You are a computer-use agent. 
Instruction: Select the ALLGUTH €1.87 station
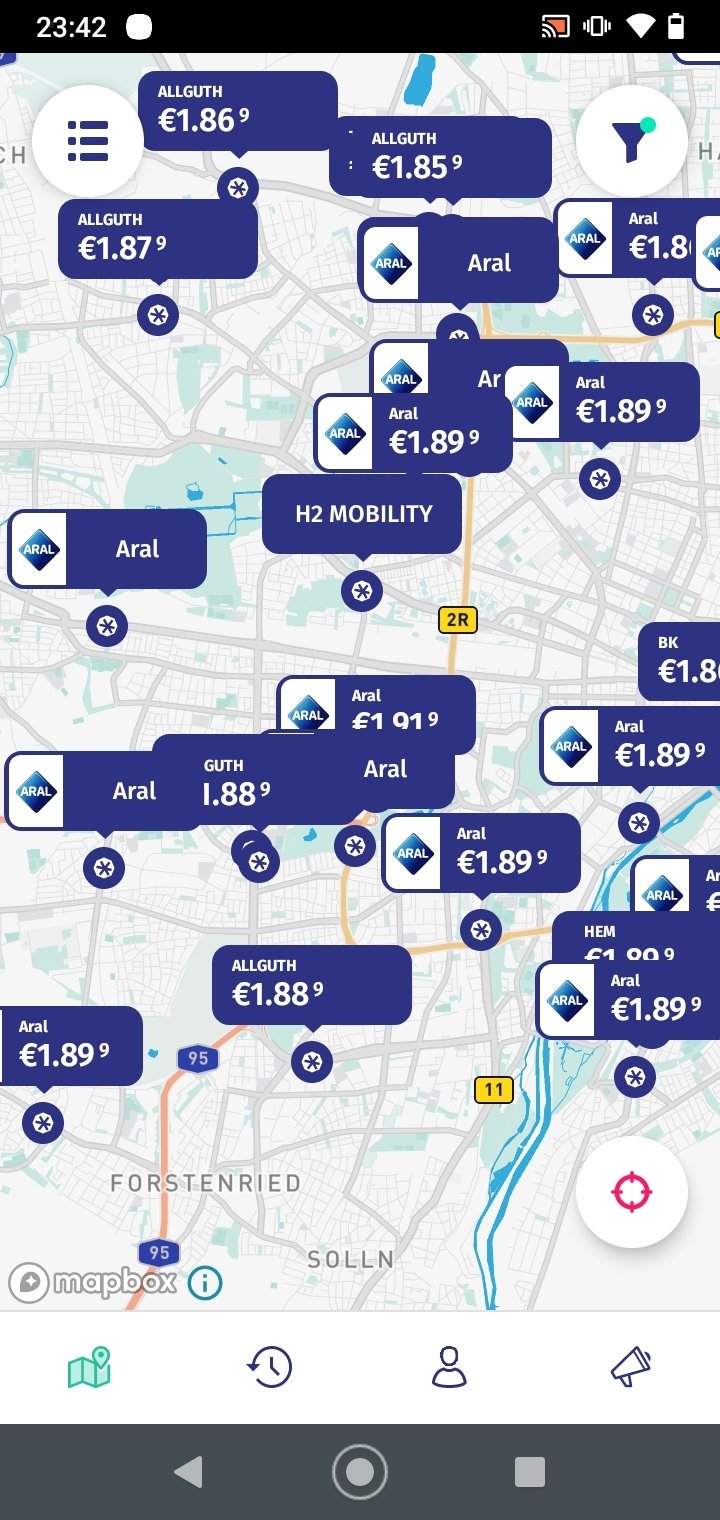(158, 239)
